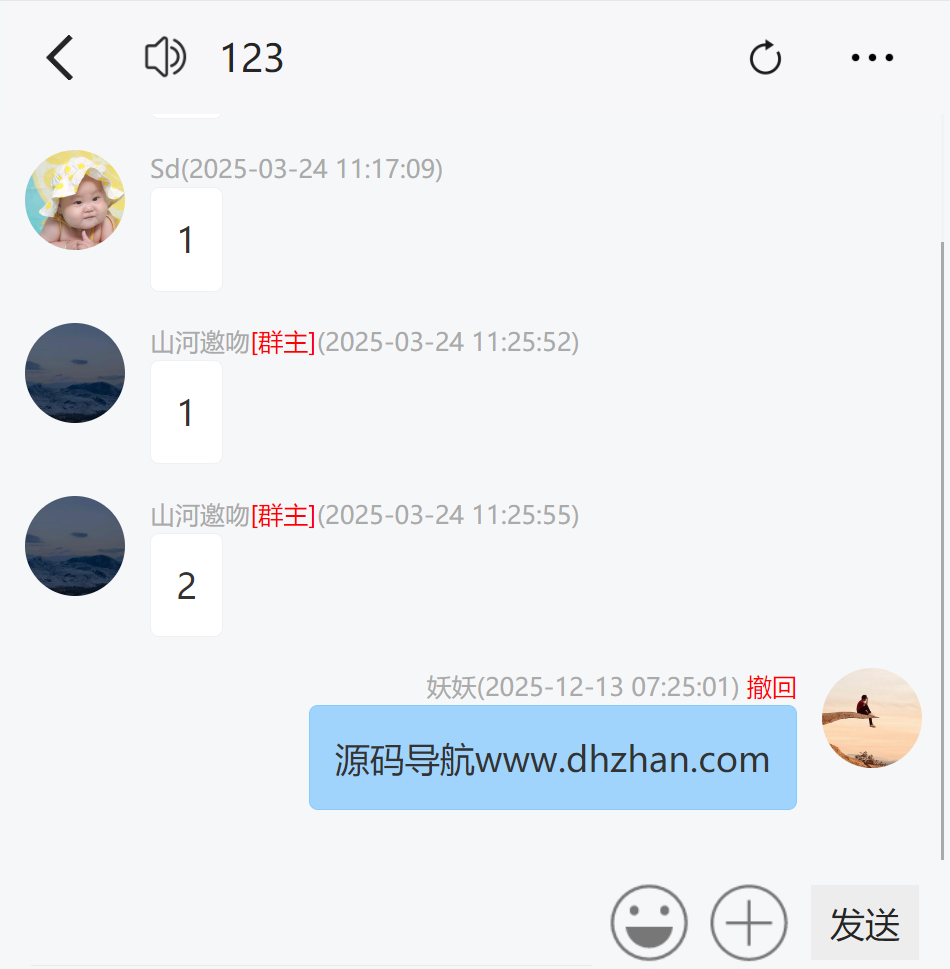The width and height of the screenshot is (950, 969).
Task: Open 妖妖's avatar next to the blue message
Action: pyautogui.click(x=871, y=718)
